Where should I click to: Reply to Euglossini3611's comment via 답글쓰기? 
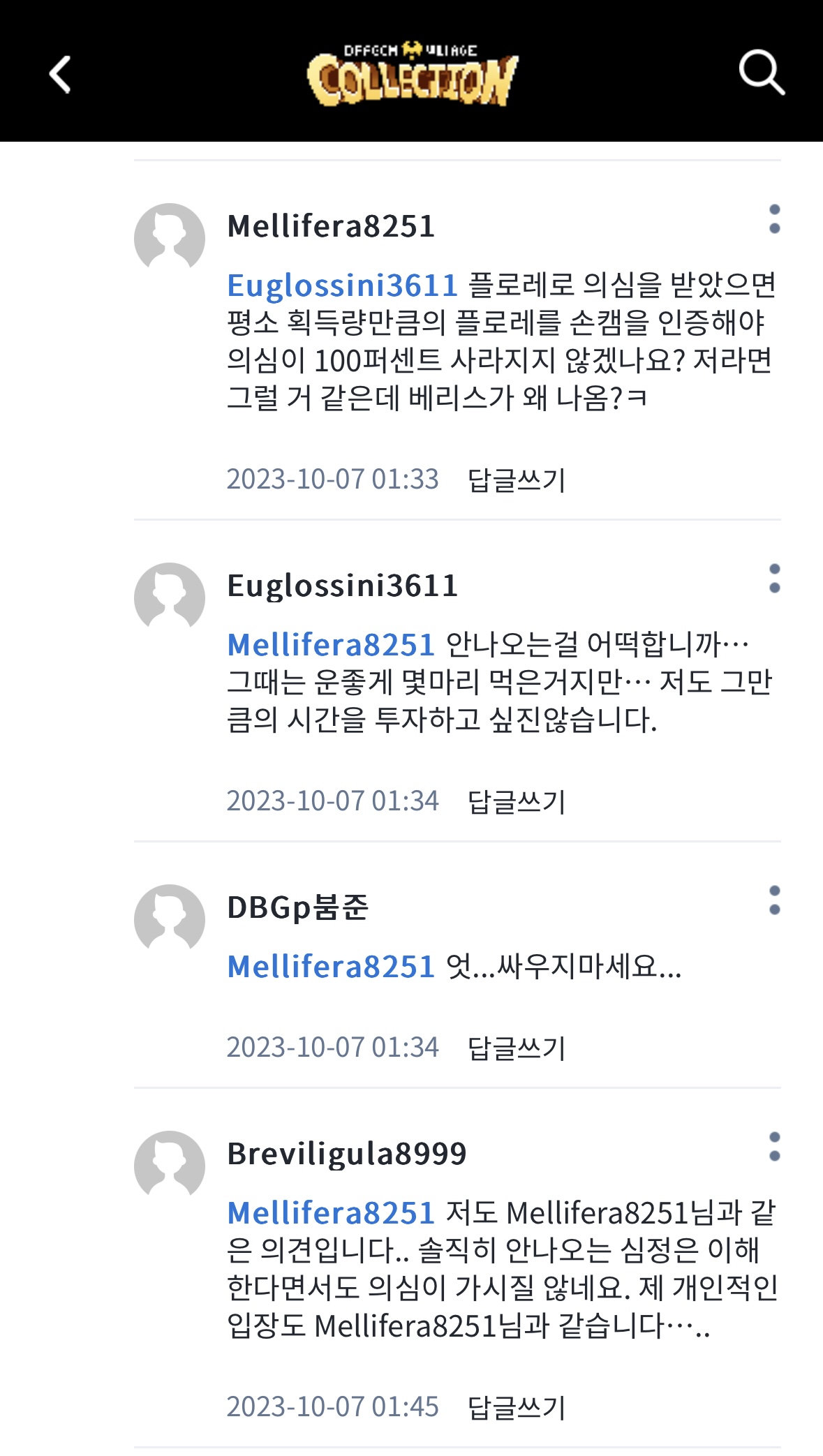pos(516,801)
